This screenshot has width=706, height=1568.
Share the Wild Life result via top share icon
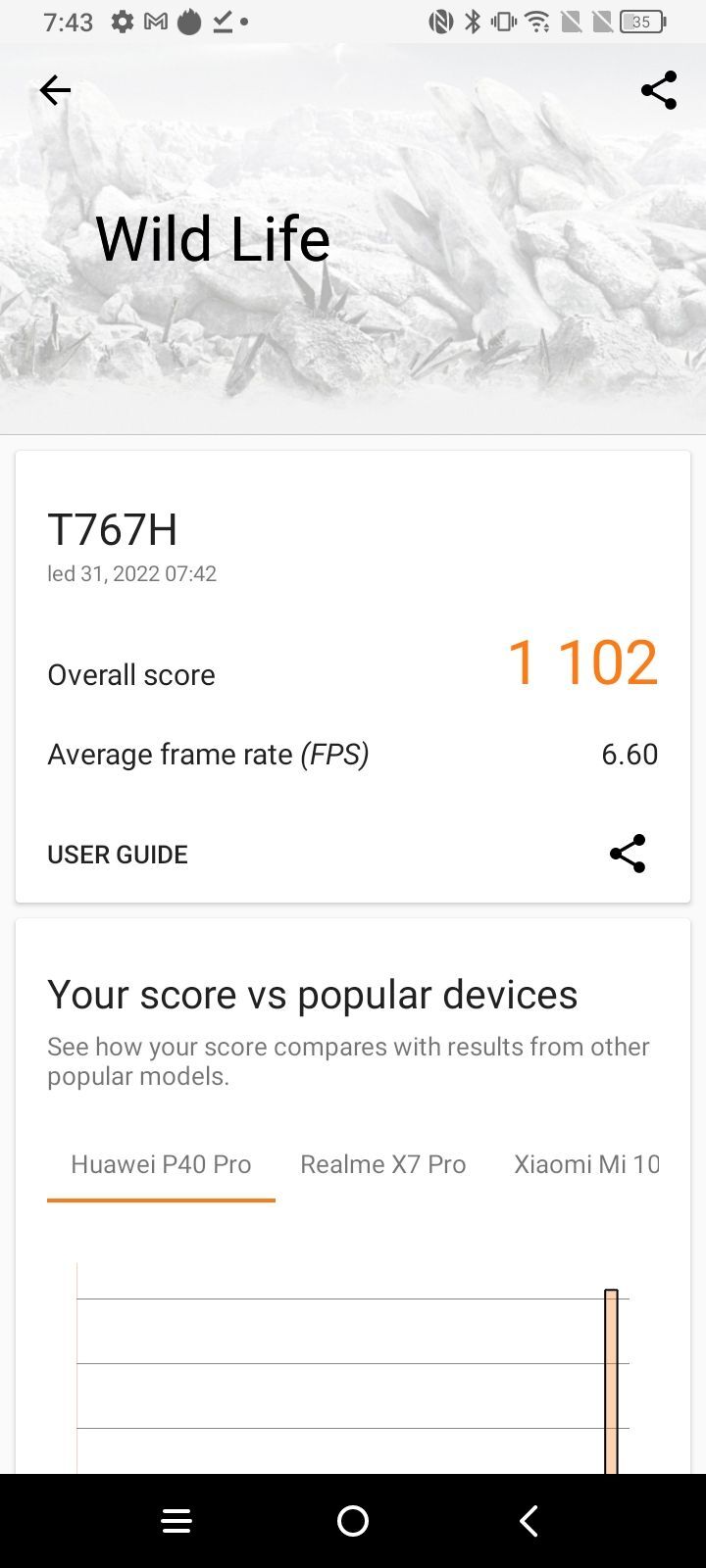coord(658,89)
